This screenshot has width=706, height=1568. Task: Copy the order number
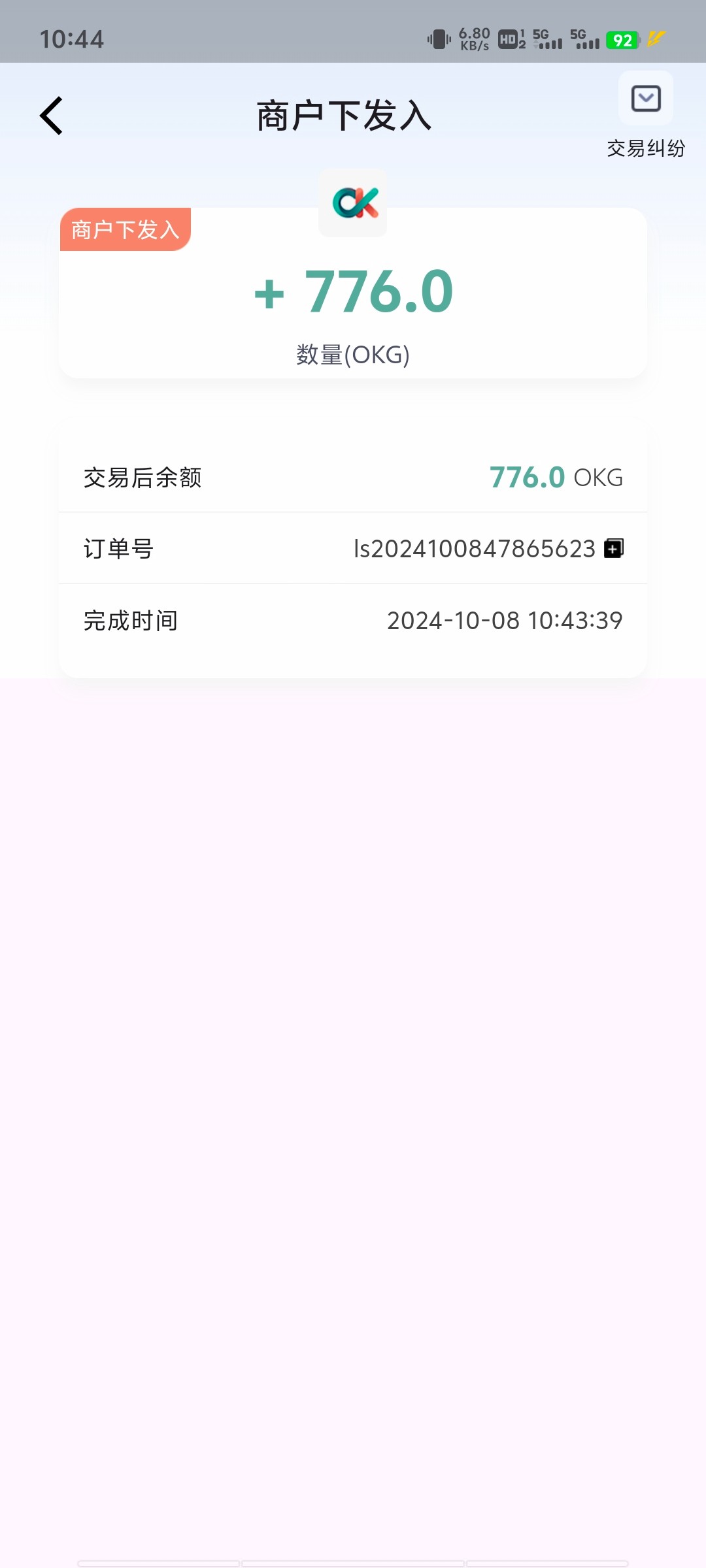613,548
